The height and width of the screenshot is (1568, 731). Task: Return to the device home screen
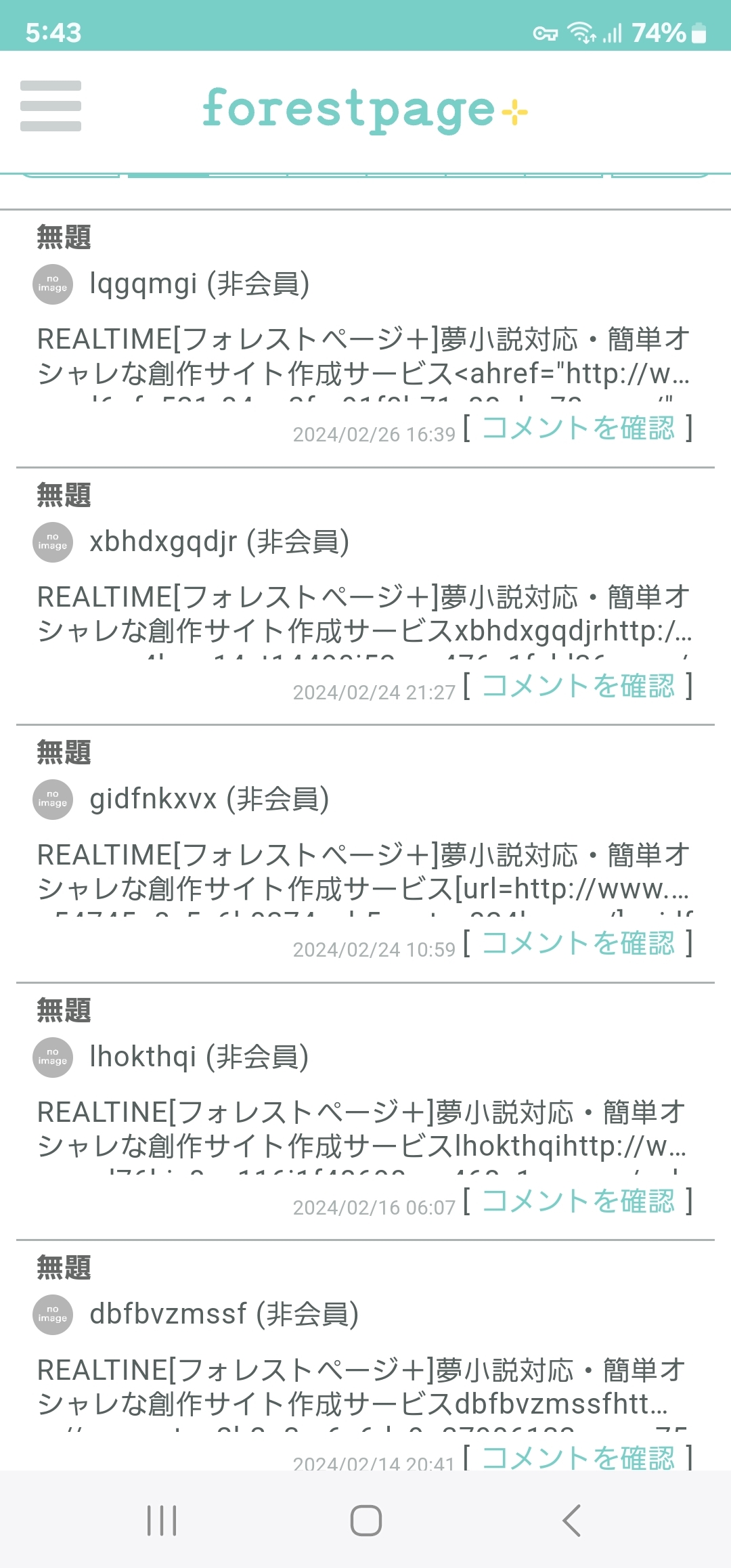365,1521
